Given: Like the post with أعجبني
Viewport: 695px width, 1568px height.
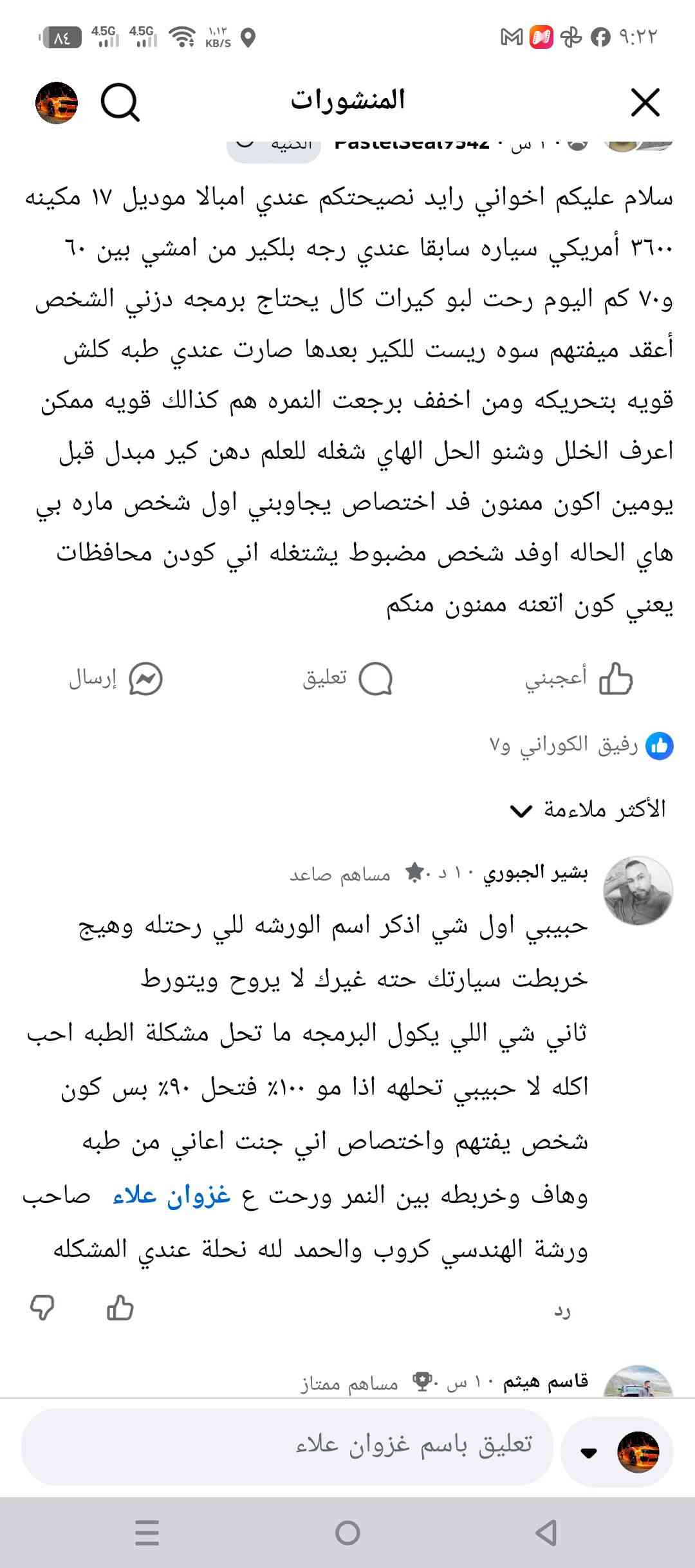Looking at the screenshot, I should (579, 678).
